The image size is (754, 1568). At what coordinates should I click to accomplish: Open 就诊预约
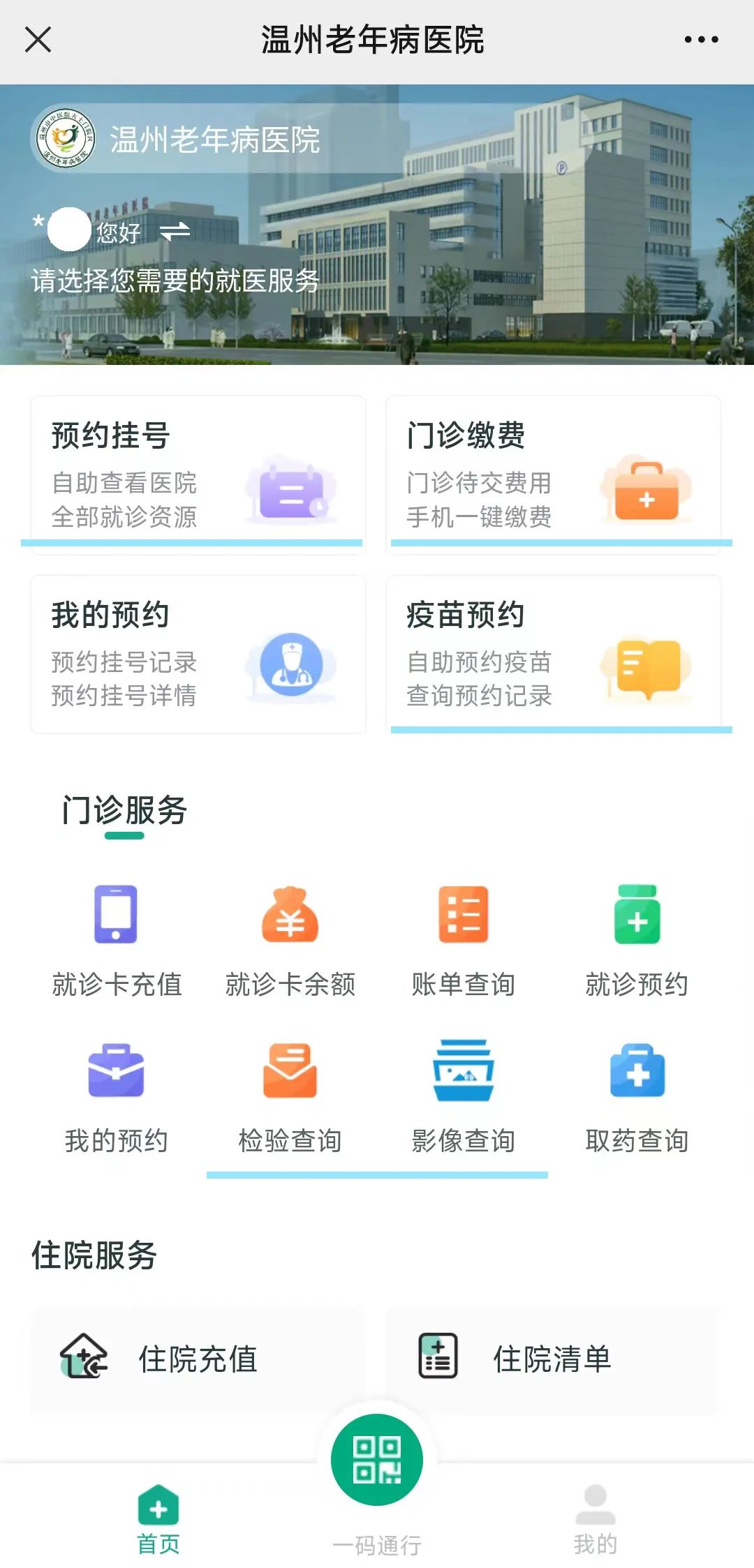[x=637, y=940]
